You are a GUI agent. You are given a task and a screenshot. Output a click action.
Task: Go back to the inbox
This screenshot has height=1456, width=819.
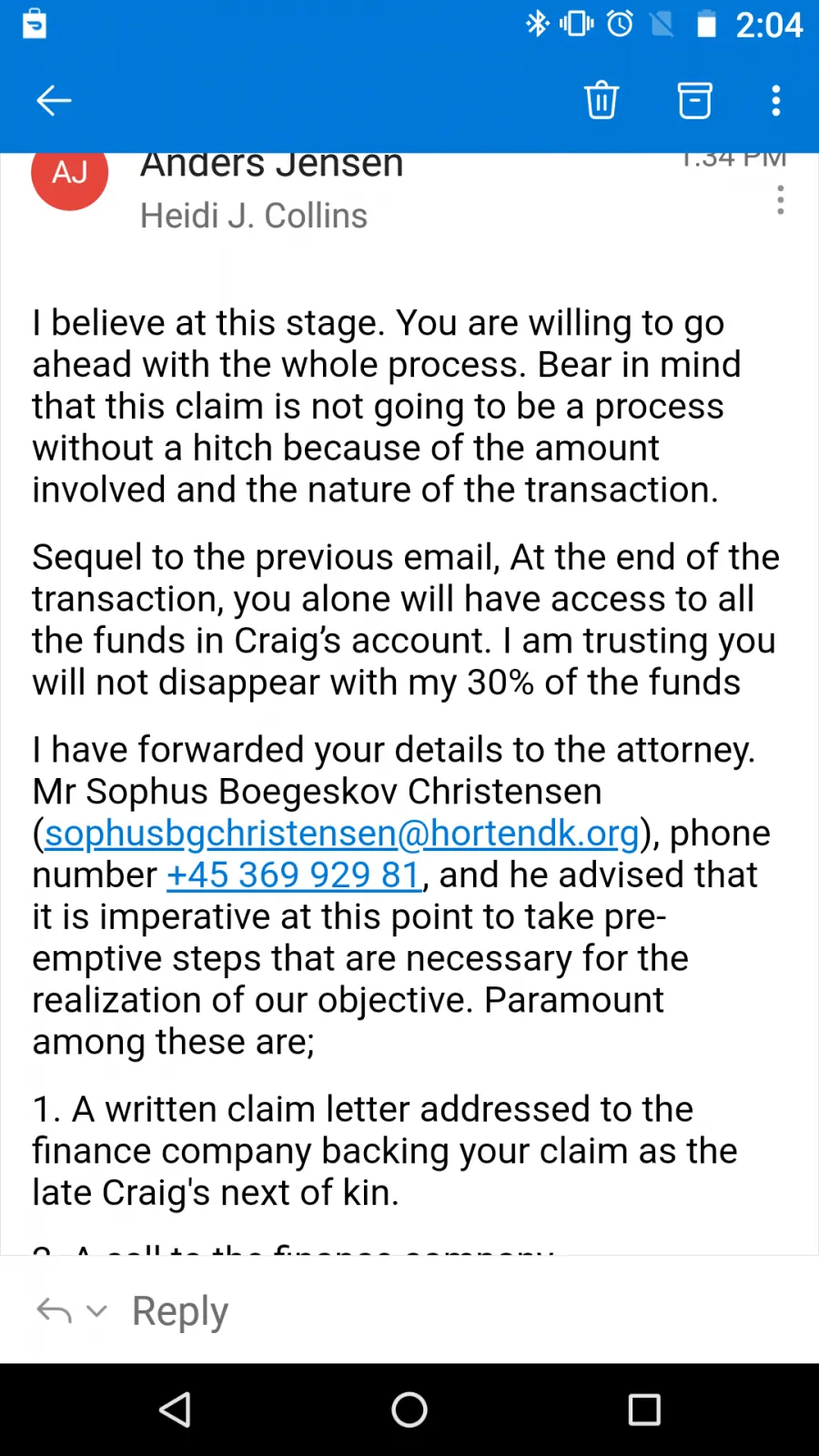click(x=54, y=100)
